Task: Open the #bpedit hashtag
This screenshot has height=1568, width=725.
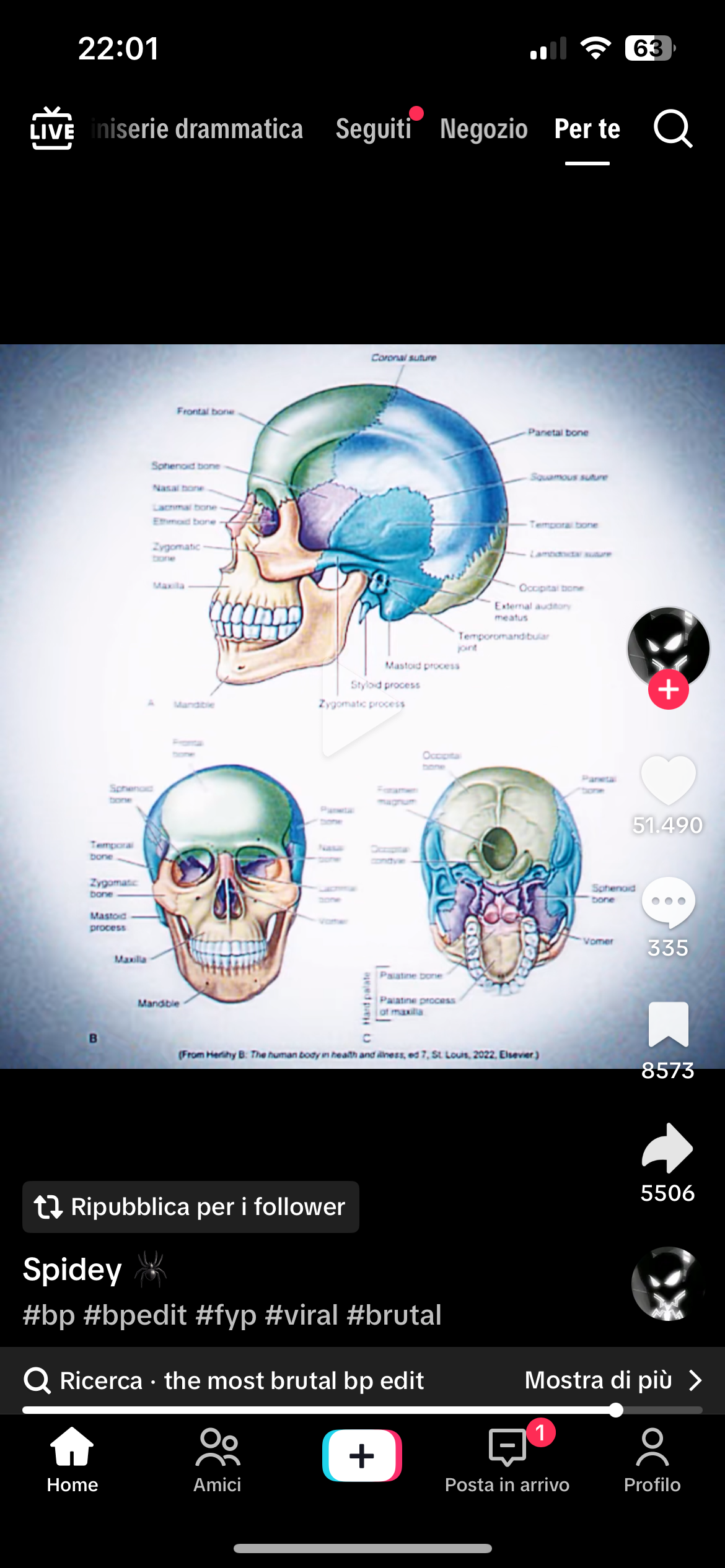Action: pos(135,1315)
